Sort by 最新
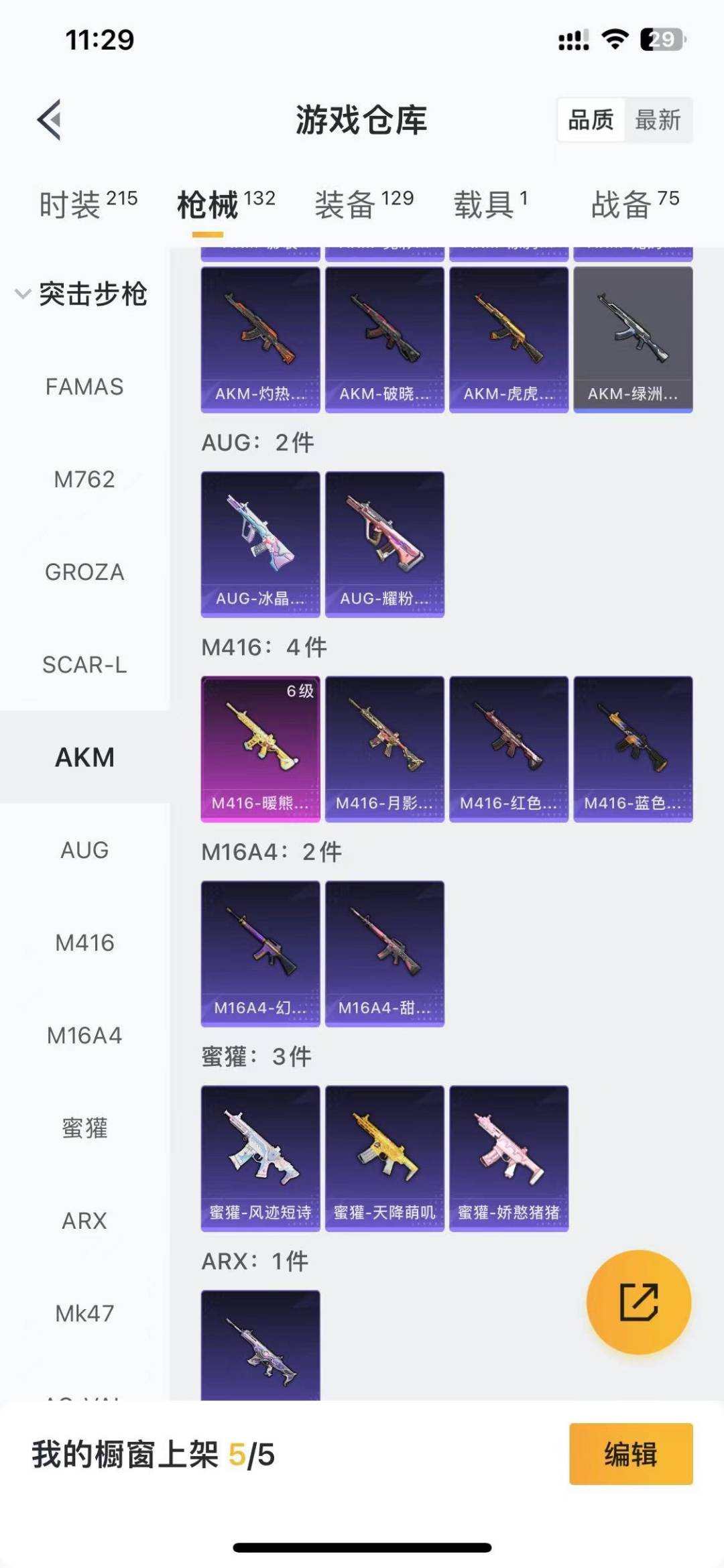This screenshot has height=1568, width=724. coord(658,121)
